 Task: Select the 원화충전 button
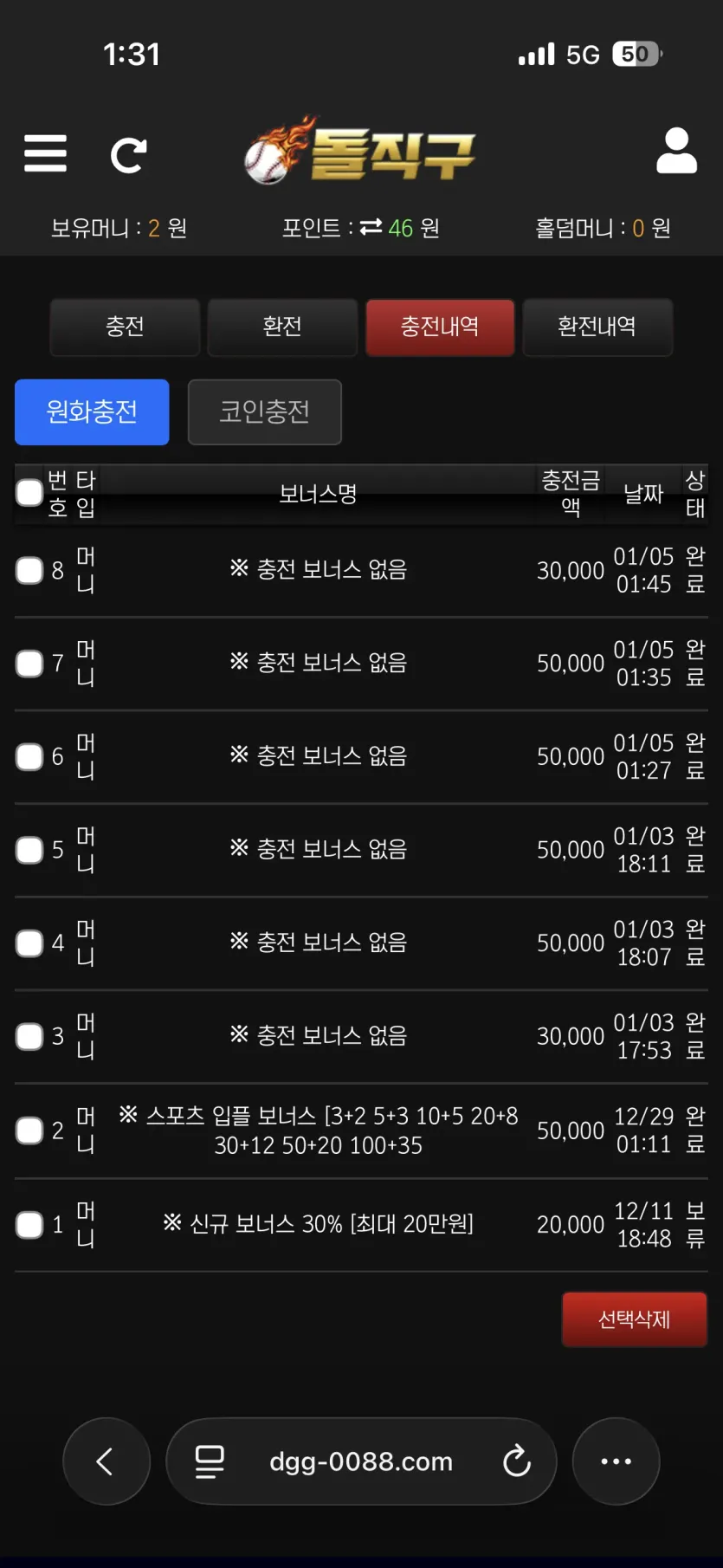coord(92,411)
